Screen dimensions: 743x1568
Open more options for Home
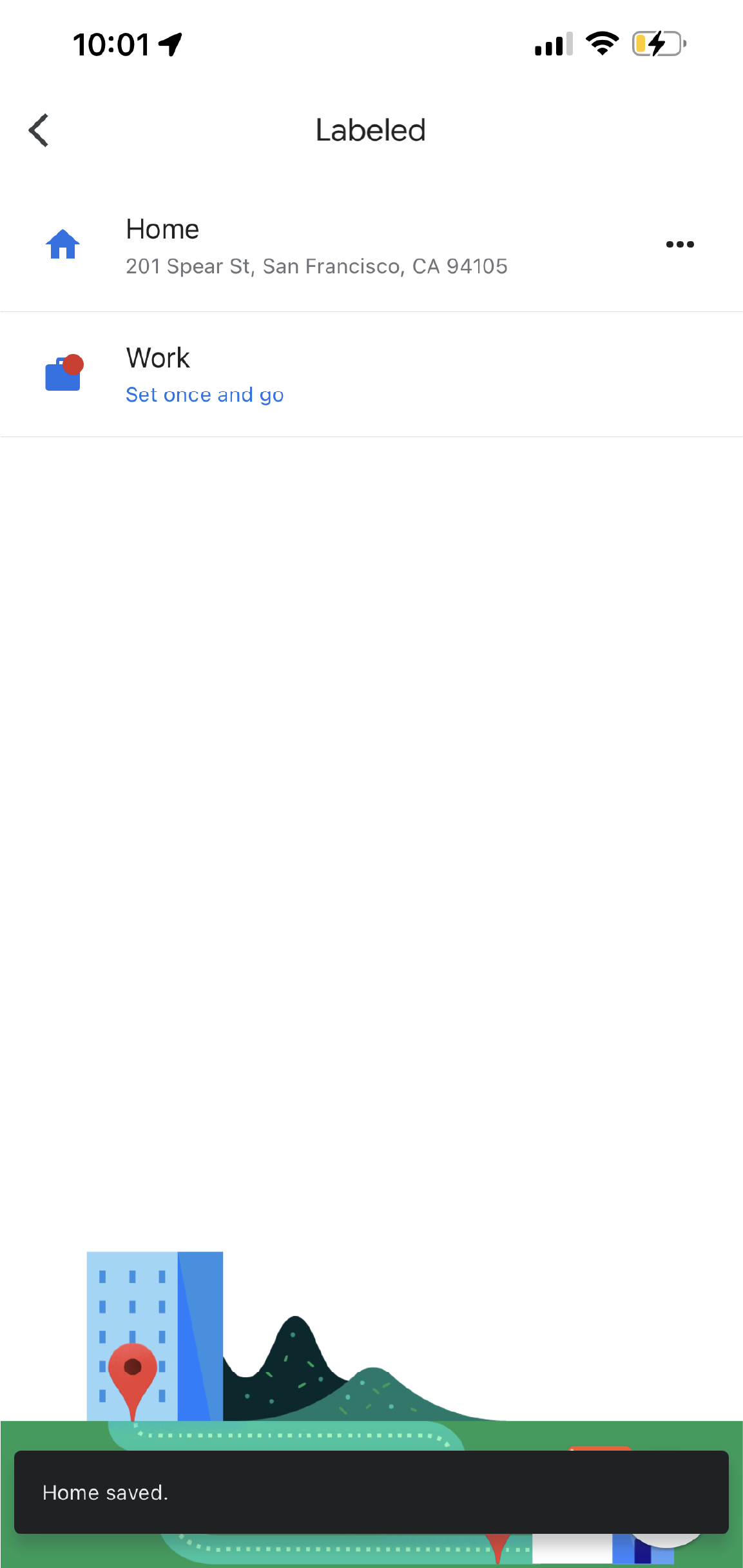coord(679,244)
